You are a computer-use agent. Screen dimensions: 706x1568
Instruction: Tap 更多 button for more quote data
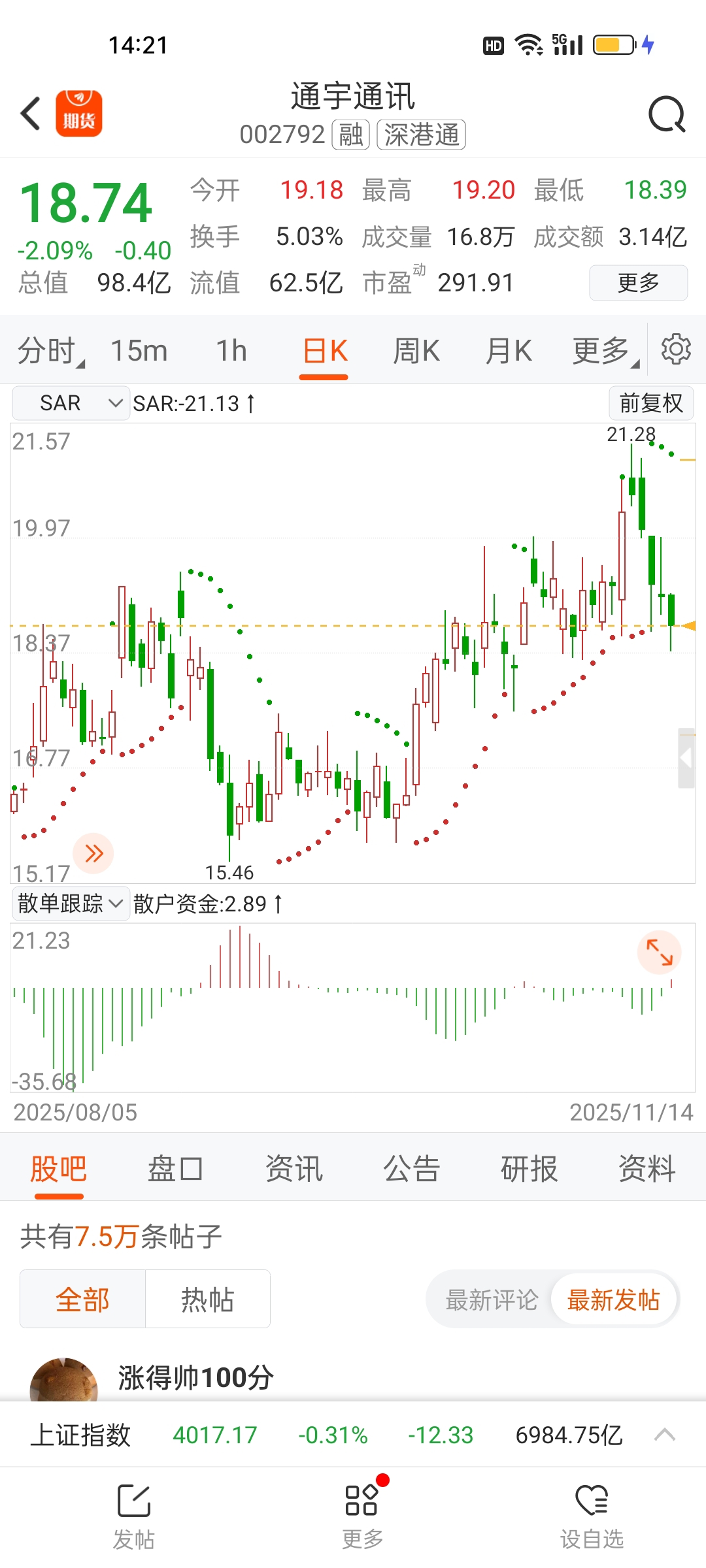(x=638, y=283)
